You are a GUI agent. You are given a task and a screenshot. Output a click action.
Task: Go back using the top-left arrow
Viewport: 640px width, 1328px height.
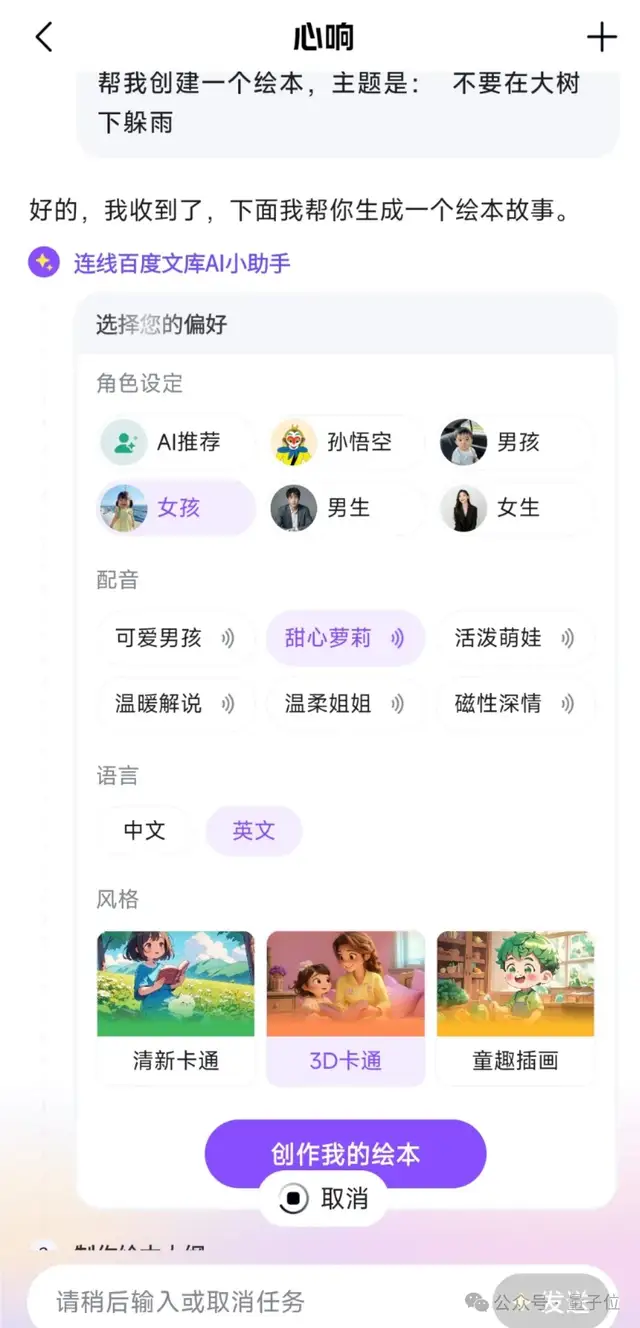(x=43, y=37)
